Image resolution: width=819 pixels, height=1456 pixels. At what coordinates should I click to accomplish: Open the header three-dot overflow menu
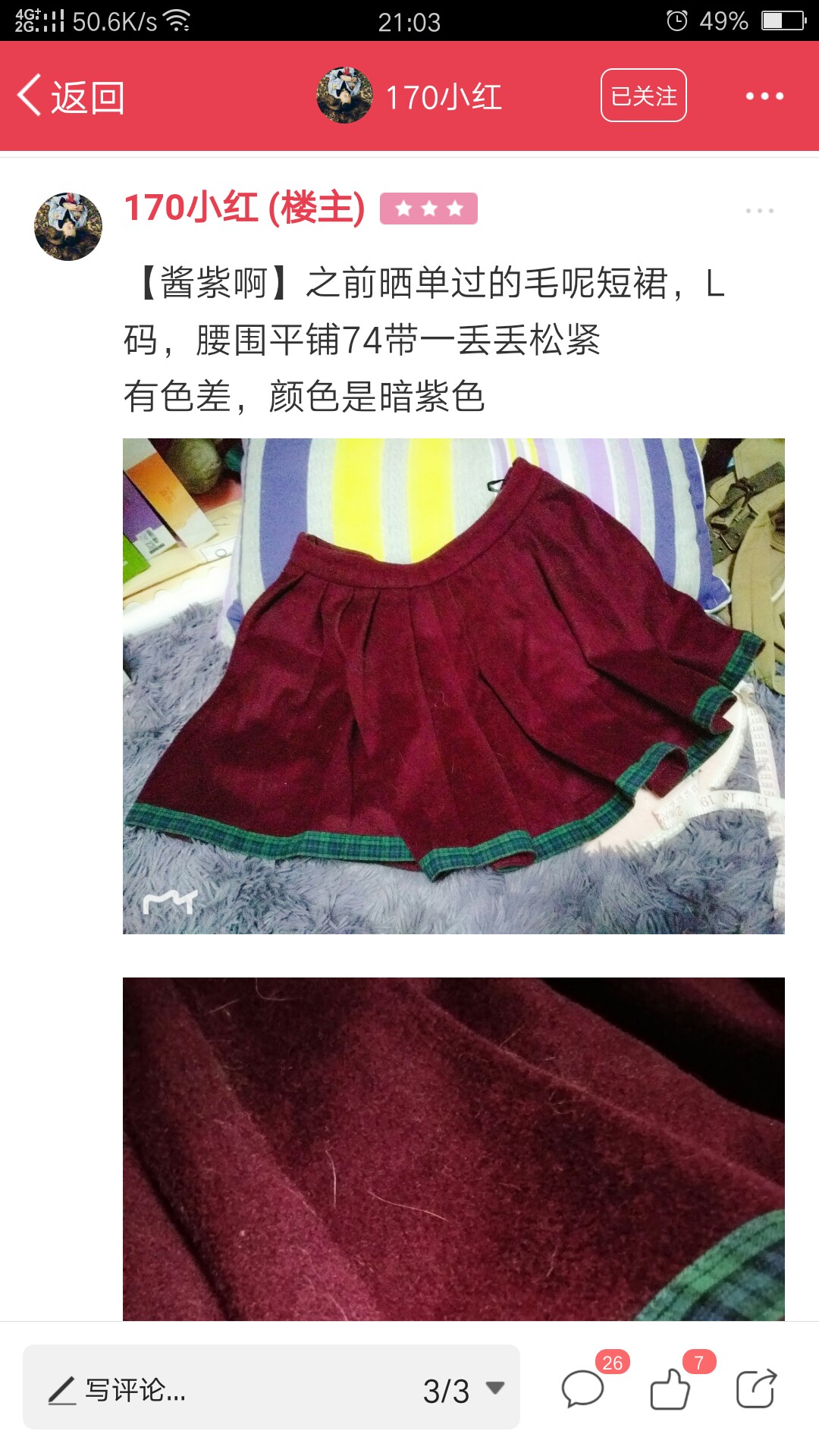coord(764,96)
